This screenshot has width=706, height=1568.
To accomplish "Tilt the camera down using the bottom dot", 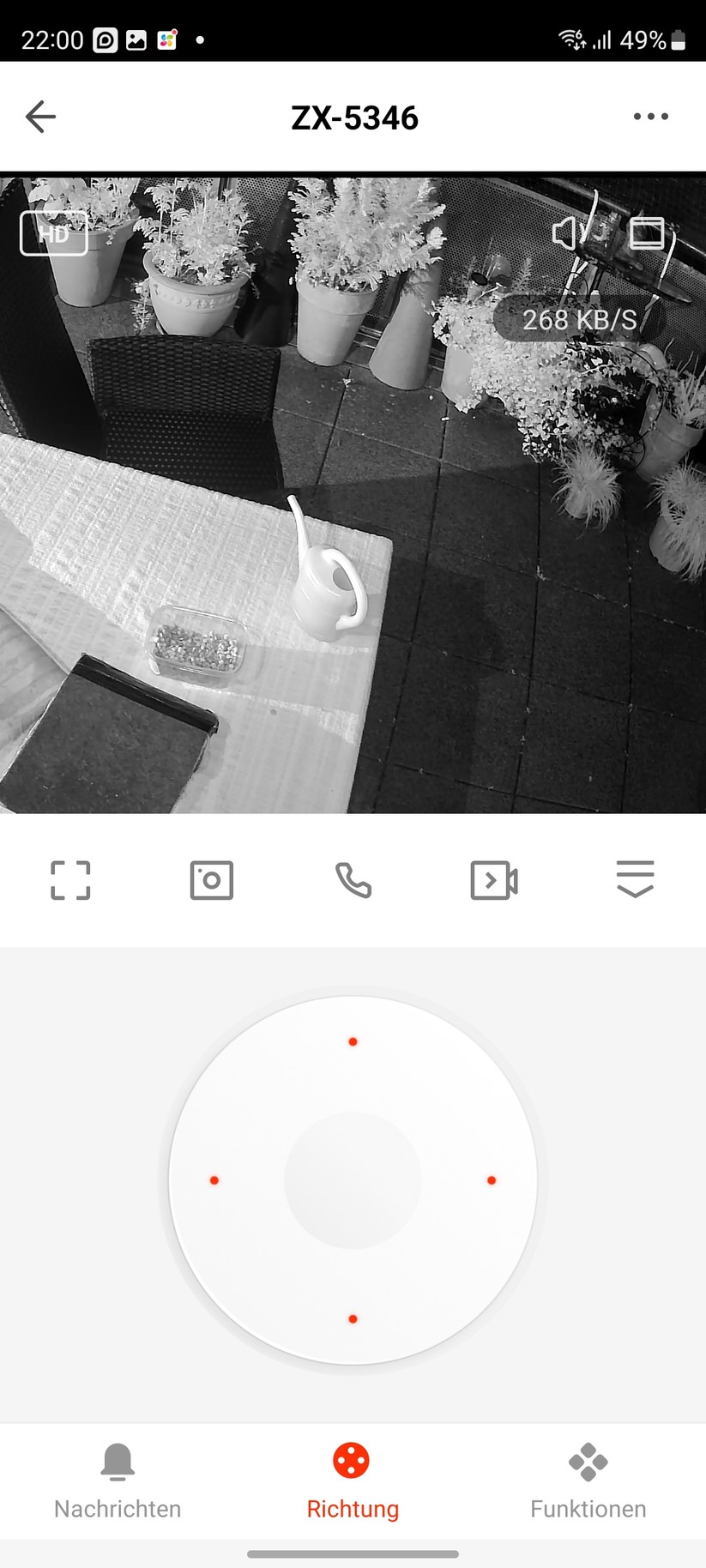I will [x=353, y=1319].
